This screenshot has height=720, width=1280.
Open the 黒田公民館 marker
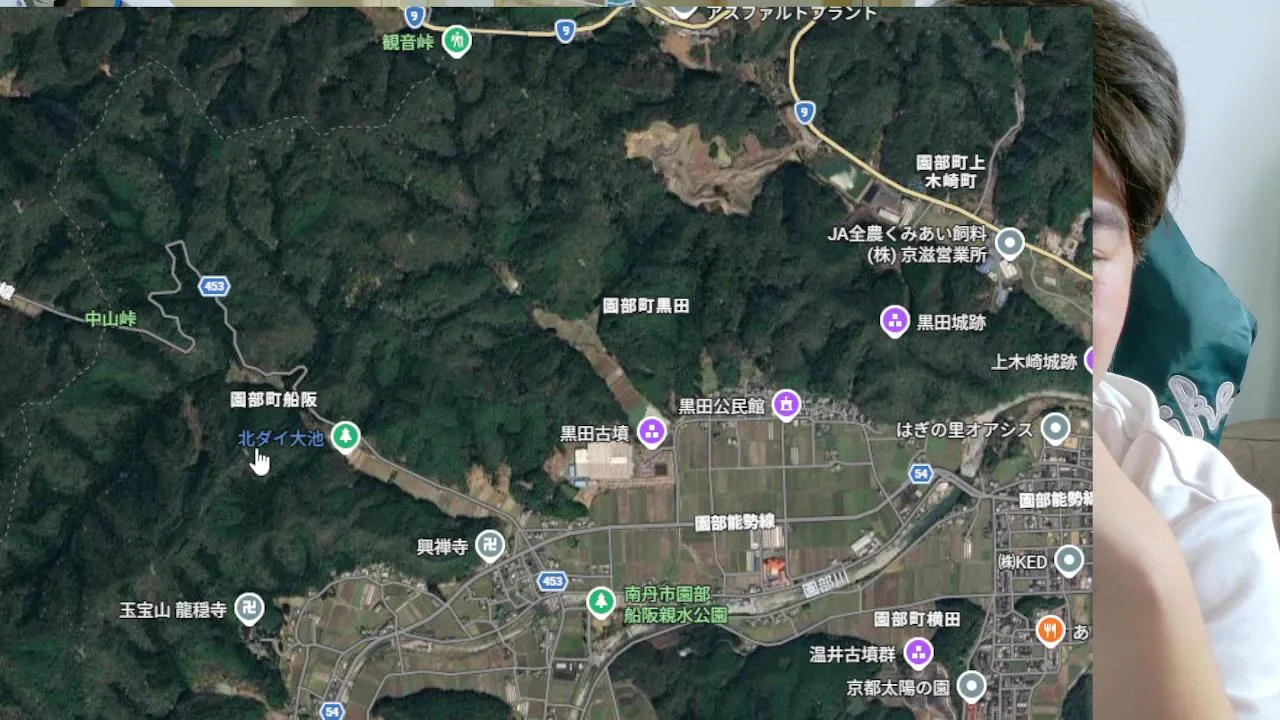coord(786,404)
